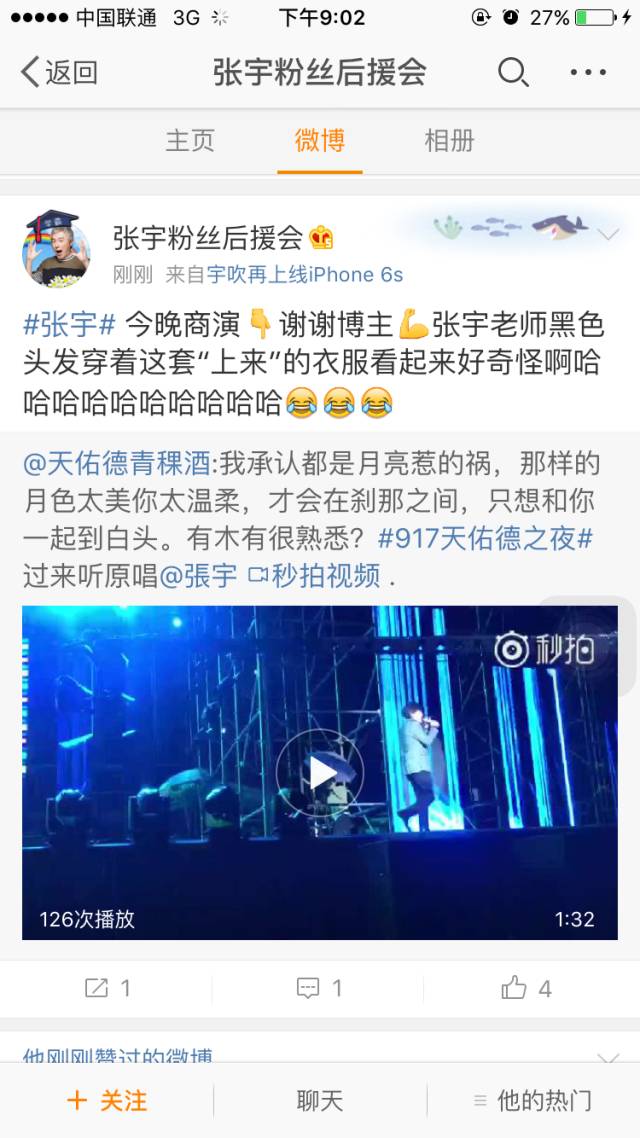Image resolution: width=640 pixels, height=1138 pixels.
Task: Repost this weibo post
Action: 108,988
